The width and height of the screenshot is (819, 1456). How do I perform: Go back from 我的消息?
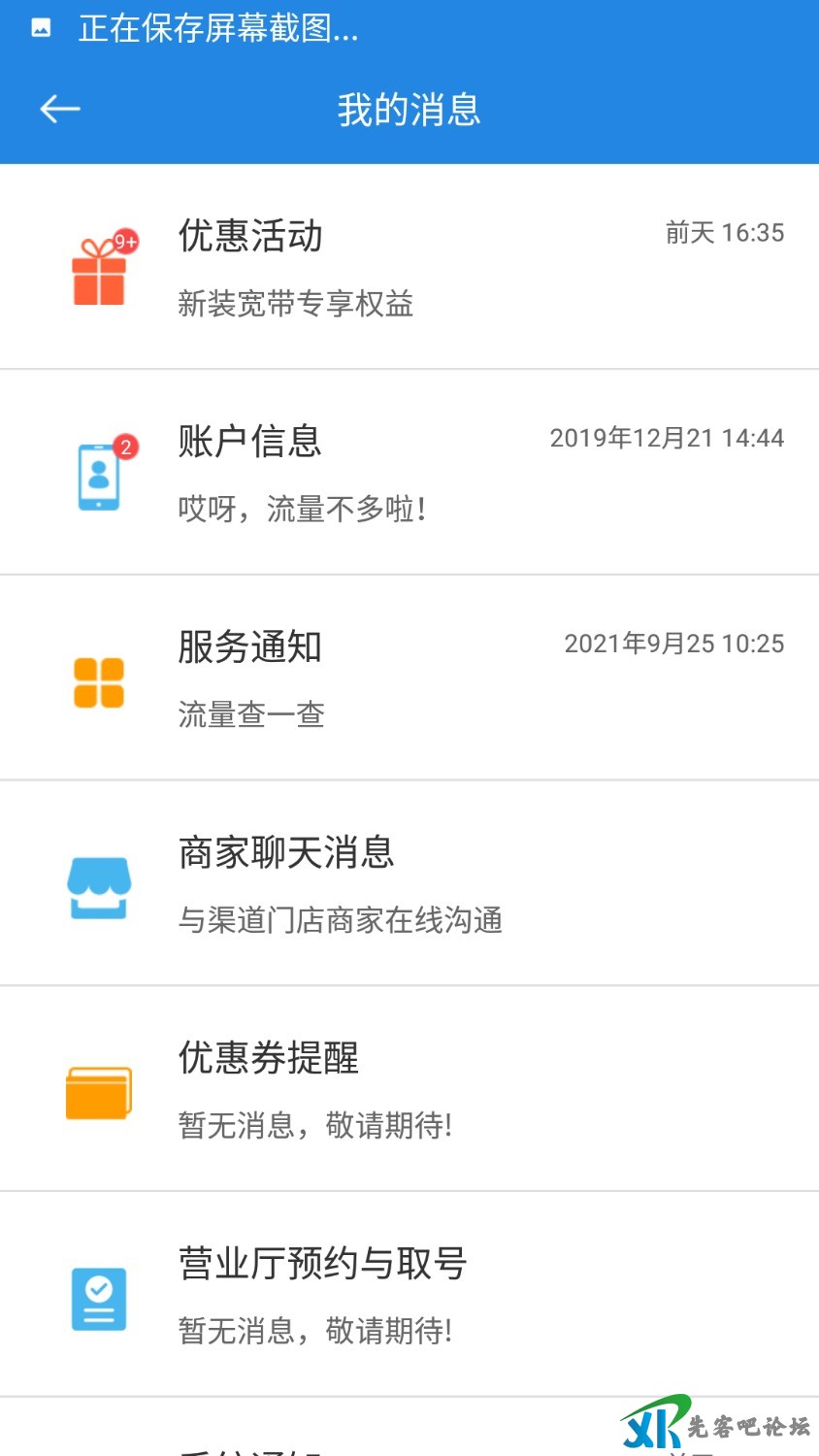point(59,109)
